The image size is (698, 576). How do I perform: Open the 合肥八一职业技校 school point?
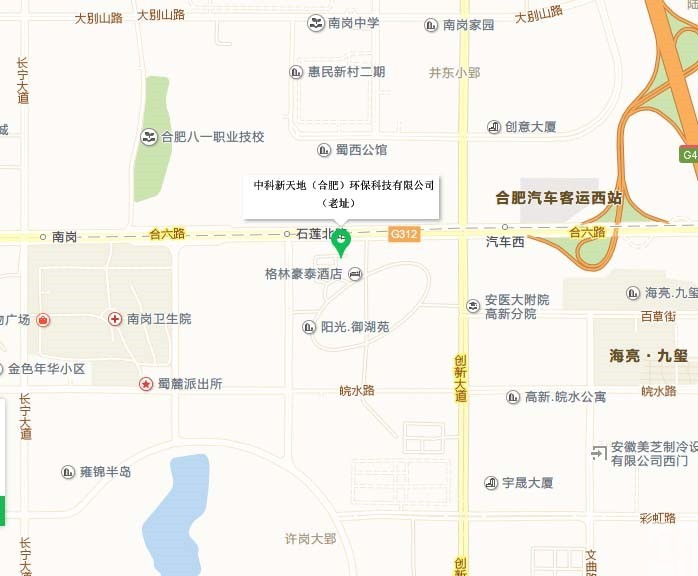pos(149,137)
